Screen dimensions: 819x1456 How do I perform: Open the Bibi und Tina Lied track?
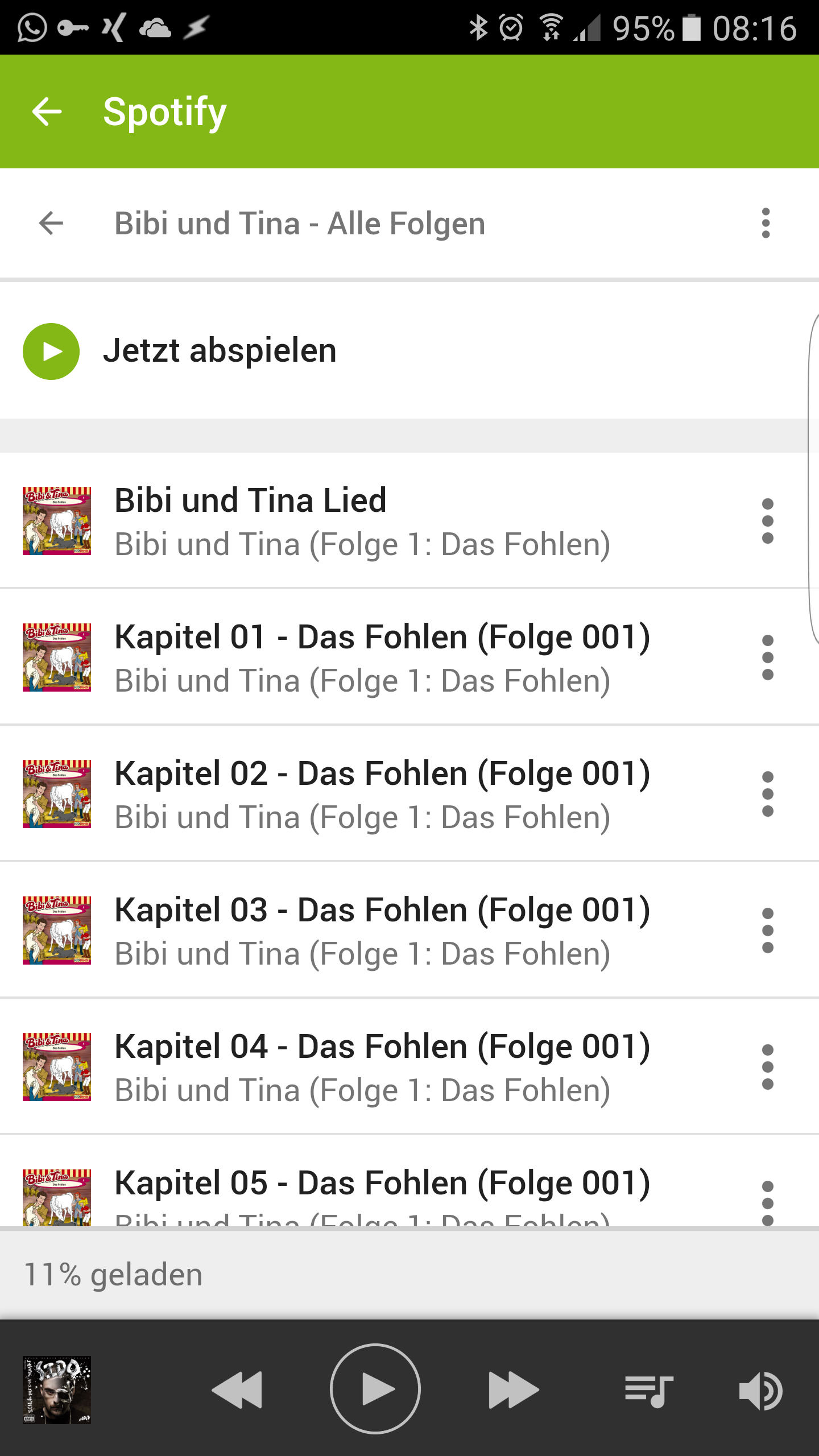(364, 520)
